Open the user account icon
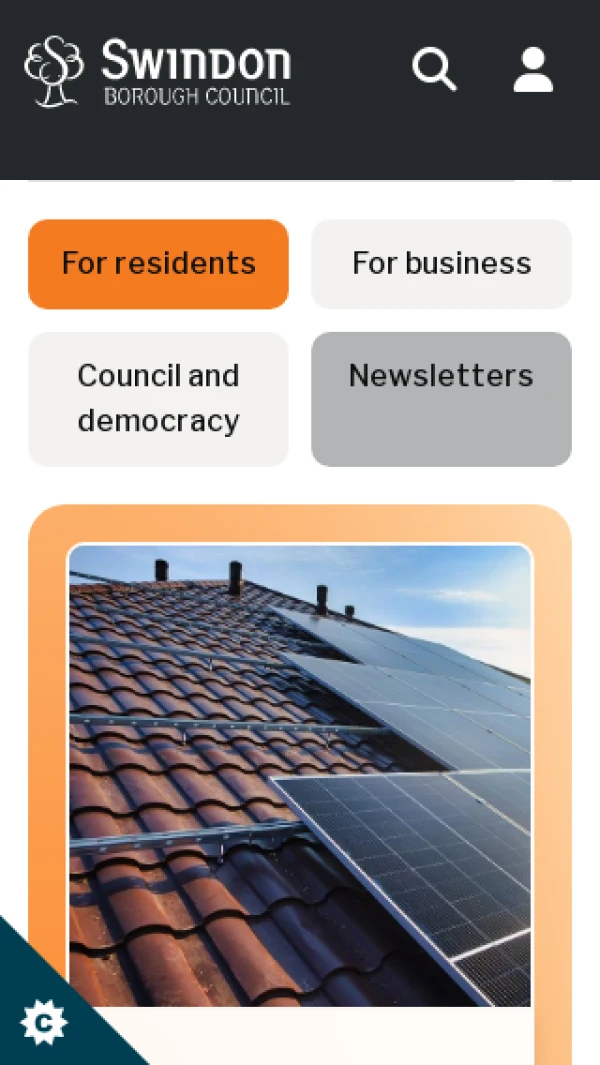The width and height of the screenshot is (600, 1065). (x=533, y=70)
